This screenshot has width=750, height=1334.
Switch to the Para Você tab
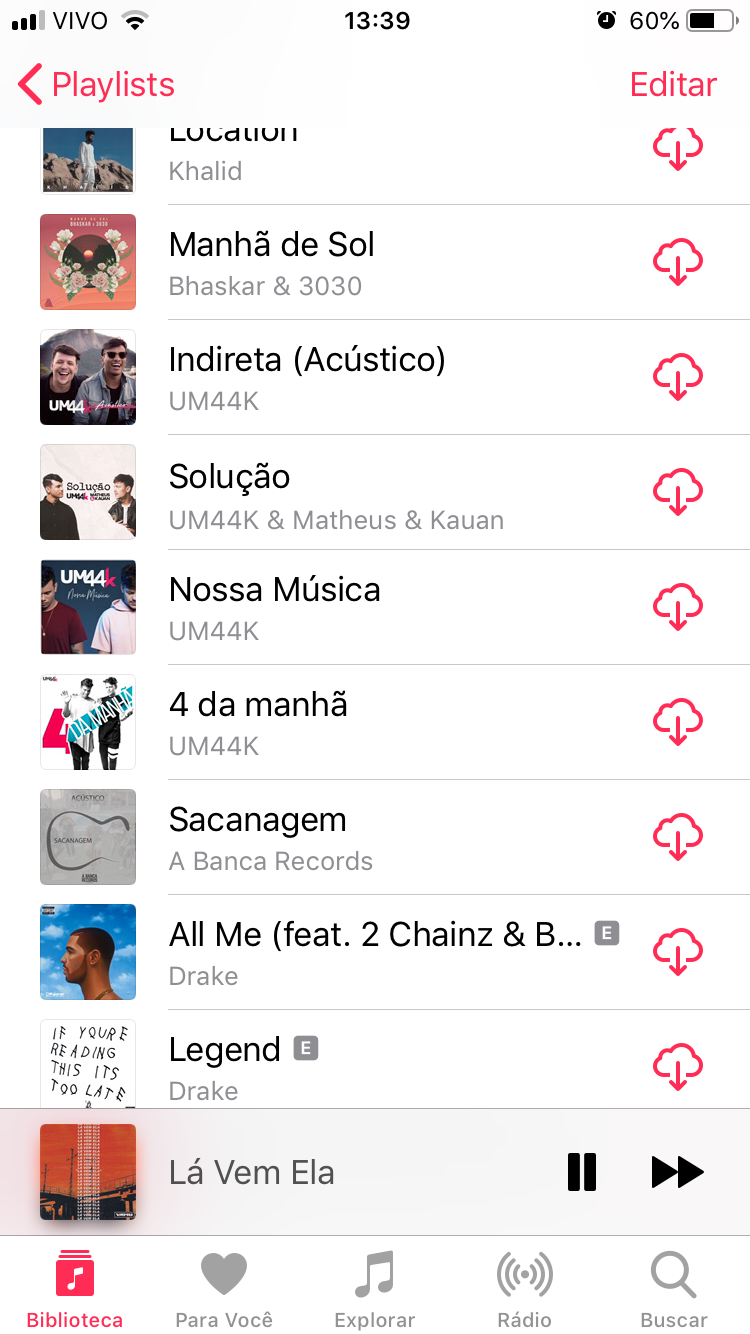click(x=224, y=1290)
